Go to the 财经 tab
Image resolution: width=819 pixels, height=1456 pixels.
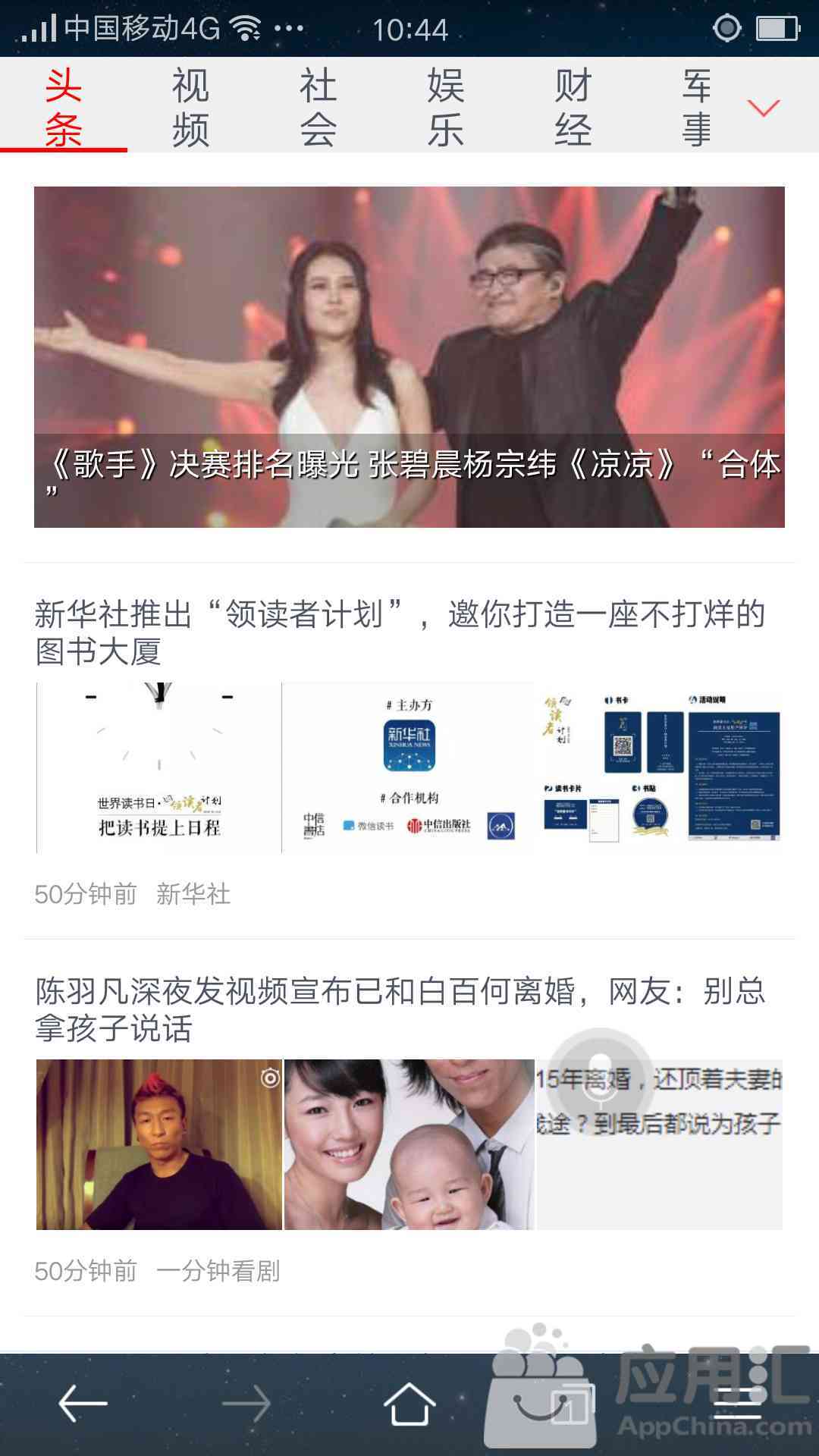point(573,106)
